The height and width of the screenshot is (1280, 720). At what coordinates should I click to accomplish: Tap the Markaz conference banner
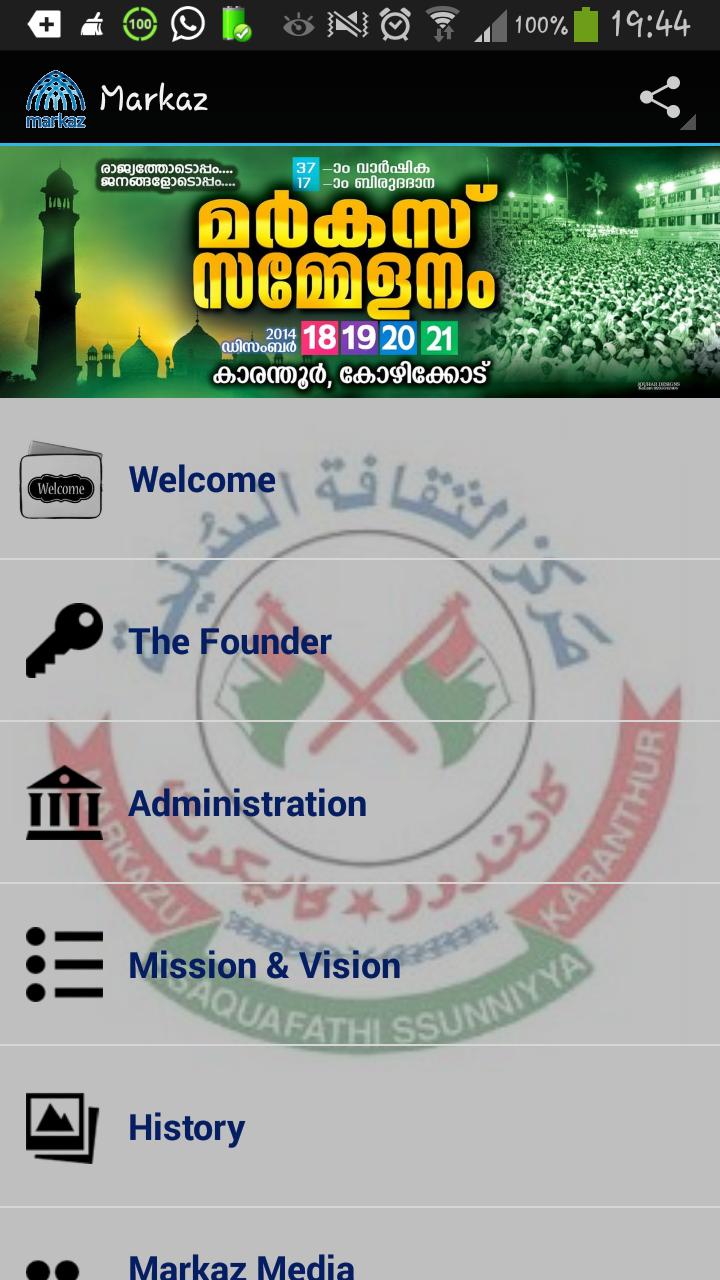(360, 272)
